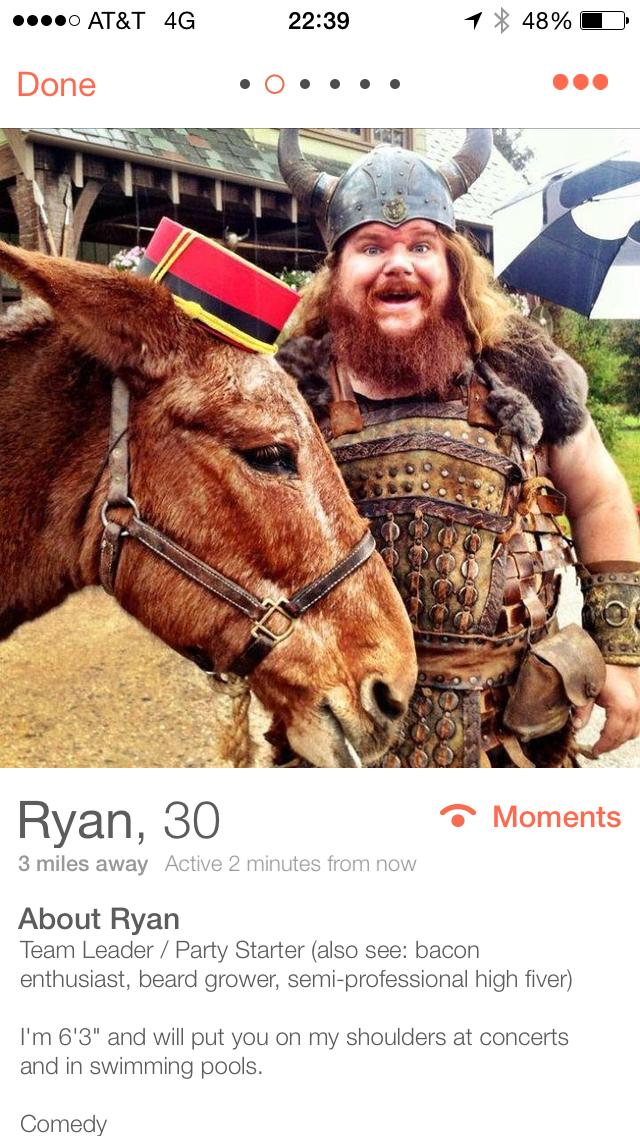This screenshot has height=1136, width=640.
Task: Open the three-dot overflow menu
Action: 580,82
